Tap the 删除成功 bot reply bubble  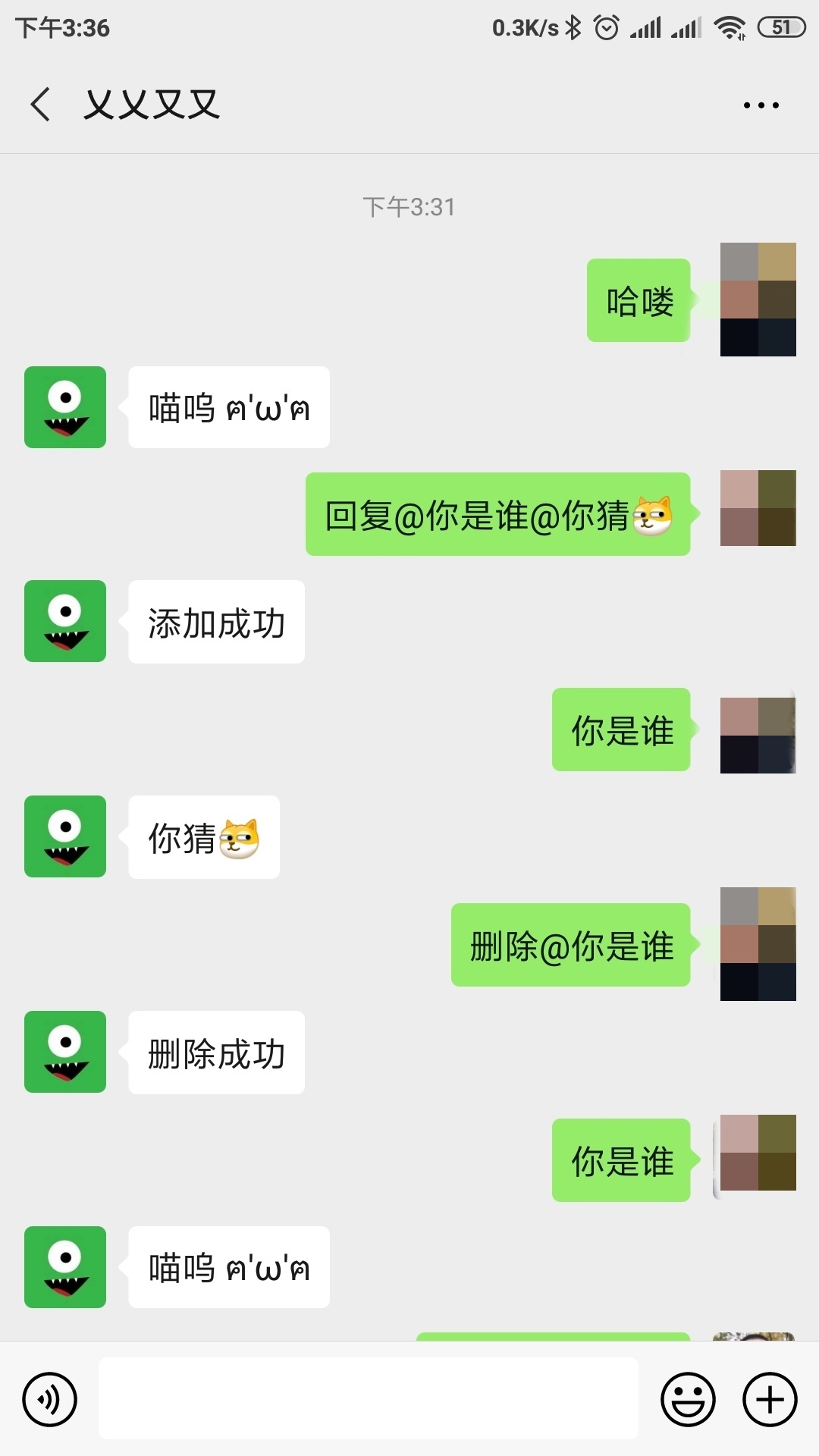click(x=216, y=1052)
